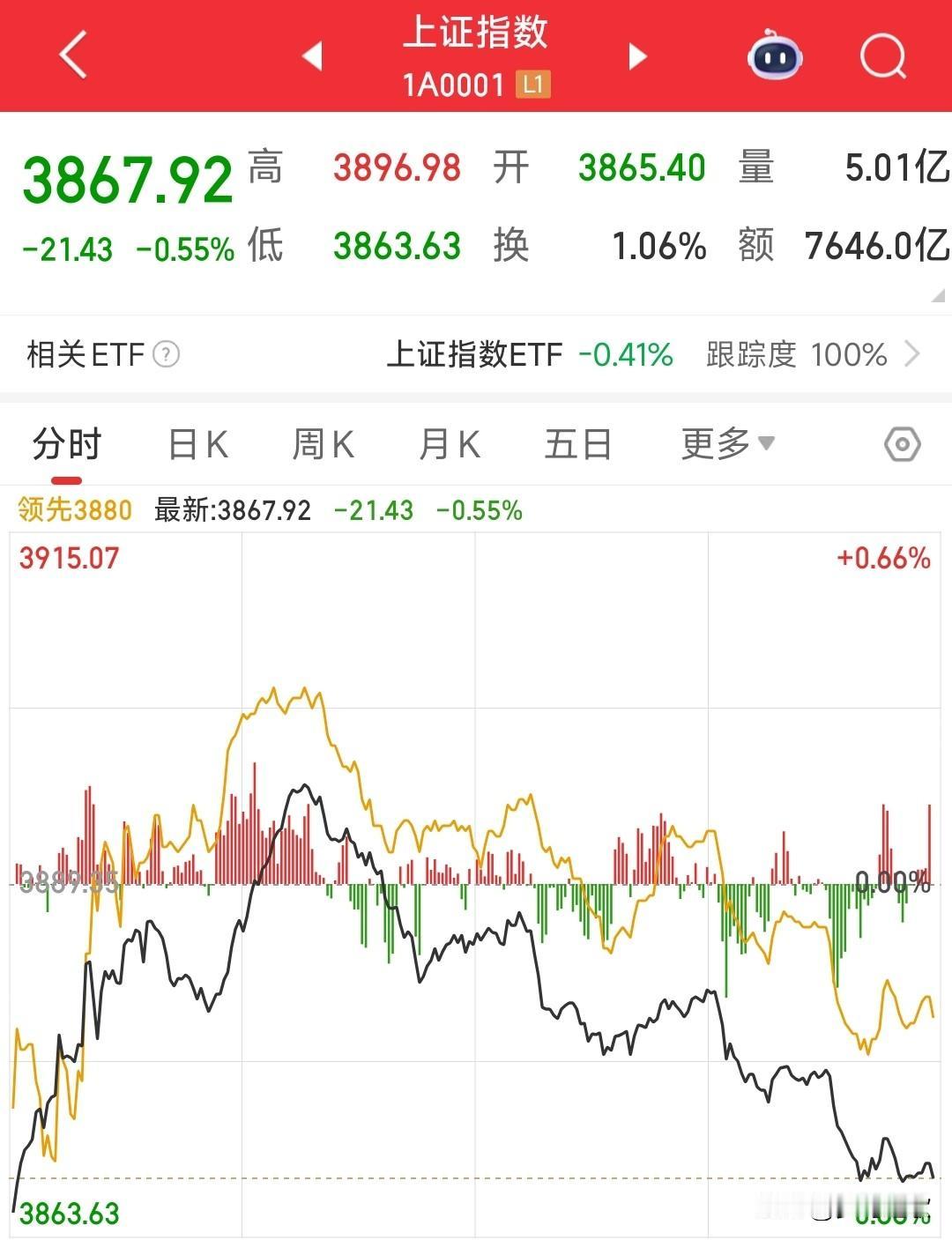This screenshot has height=1240, width=952.
Task: Open the 月K monthly chart tab
Action: [x=450, y=444]
